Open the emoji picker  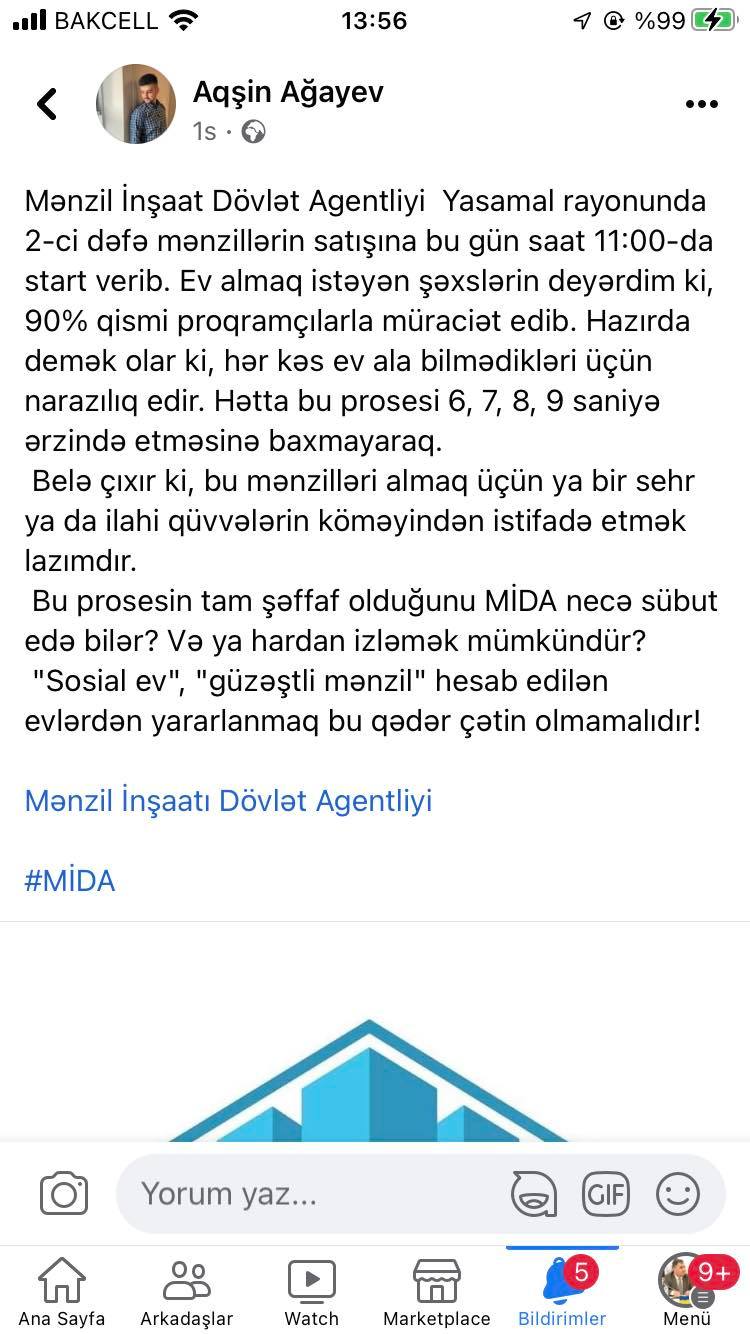pos(678,1194)
